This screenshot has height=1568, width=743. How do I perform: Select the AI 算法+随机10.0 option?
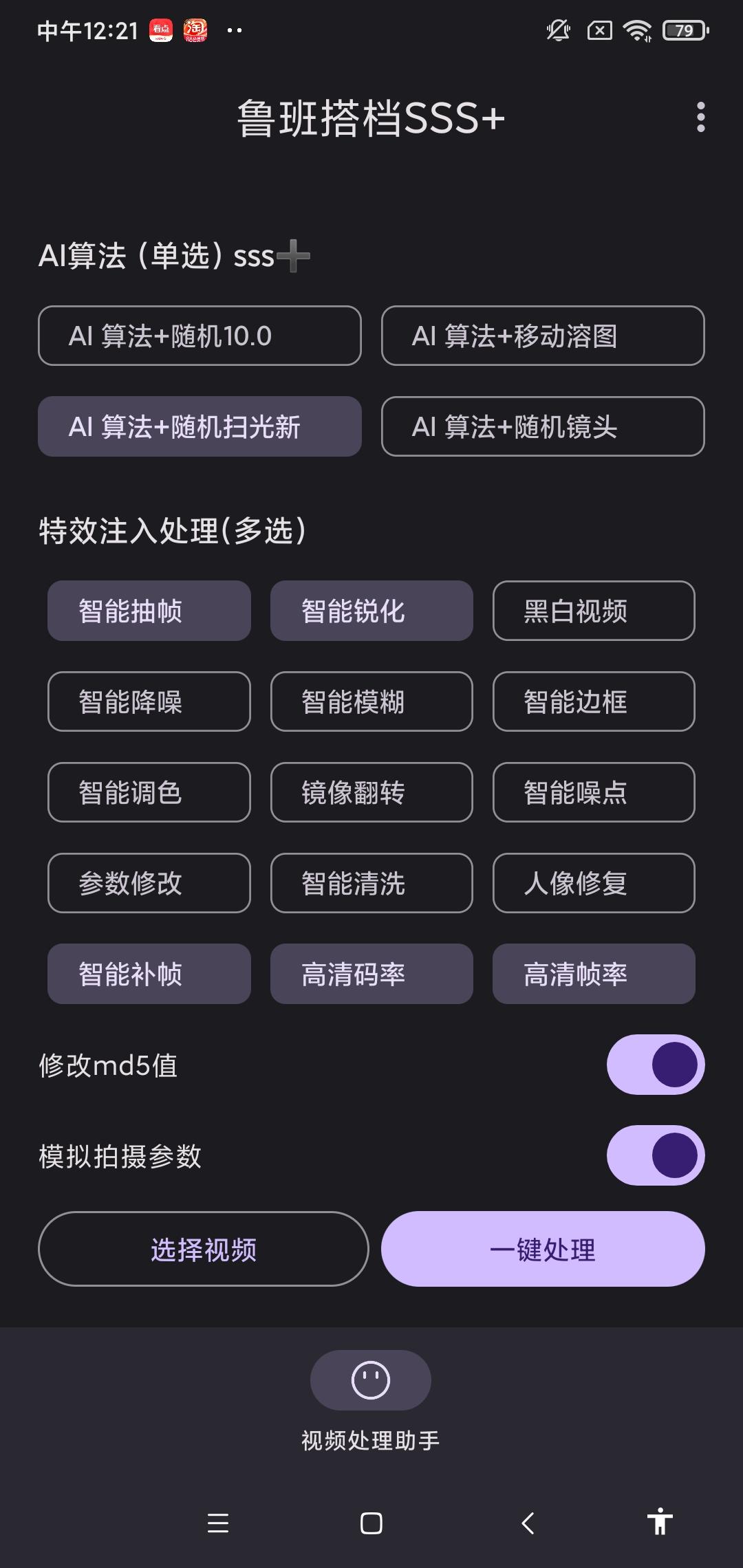(x=199, y=336)
